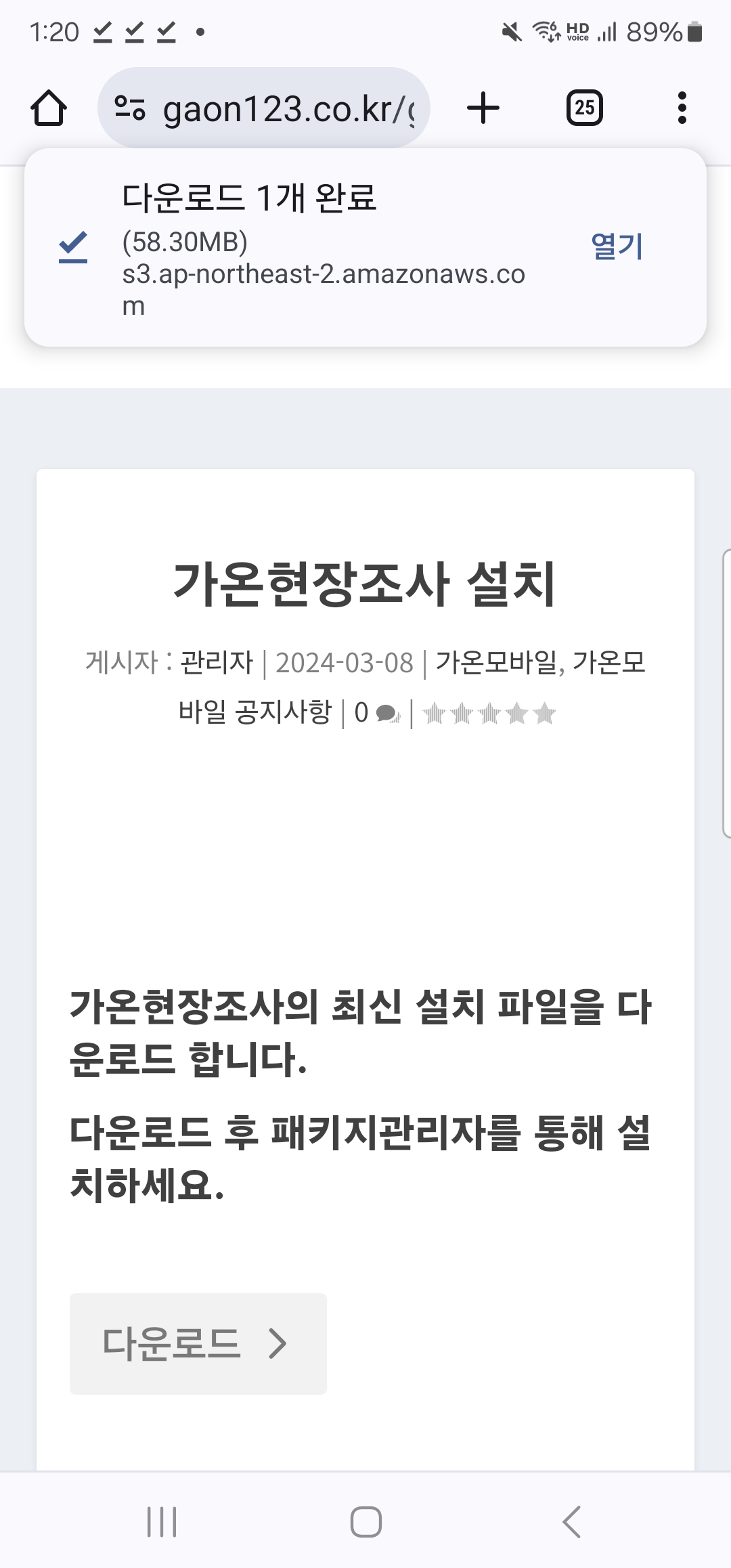The height and width of the screenshot is (1568, 731).
Task: Go to the browser home page
Action: [x=49, y=108]
